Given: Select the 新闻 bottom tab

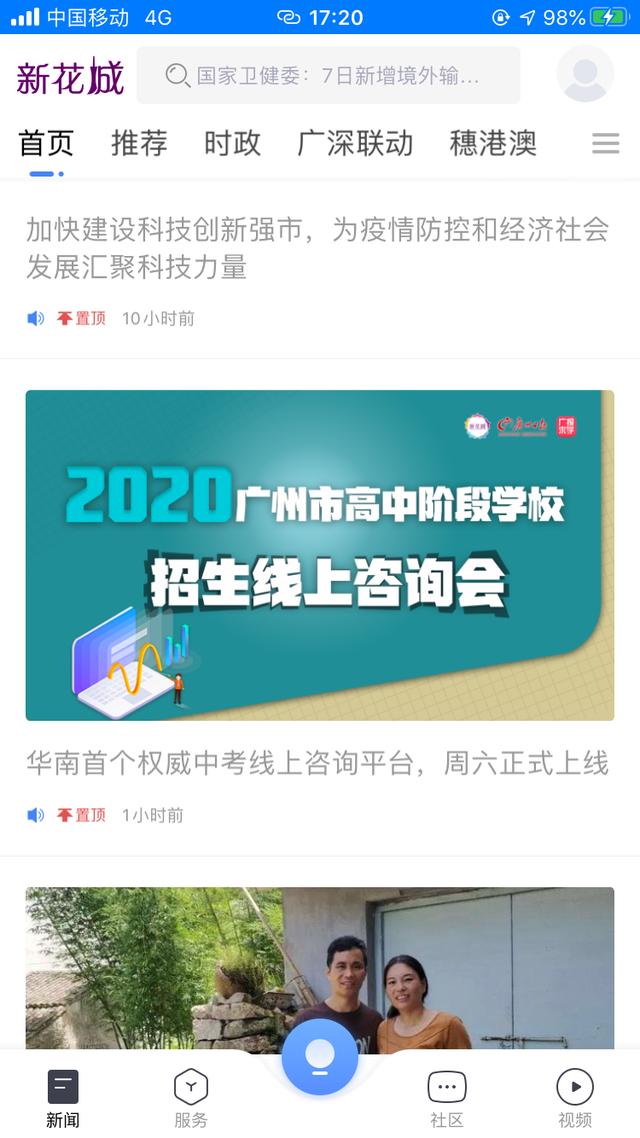Looking at the screenshot, I should [63, 1097].
